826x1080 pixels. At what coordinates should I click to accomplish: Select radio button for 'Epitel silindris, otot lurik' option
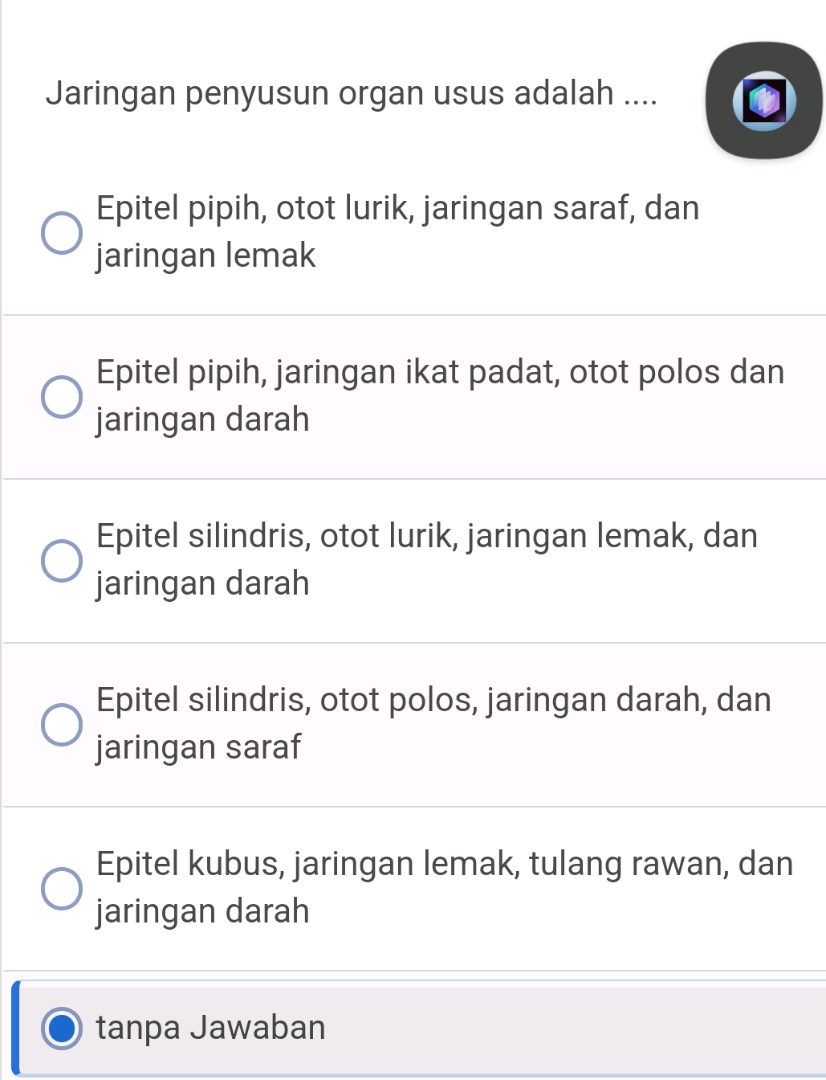tap(61, 560)
